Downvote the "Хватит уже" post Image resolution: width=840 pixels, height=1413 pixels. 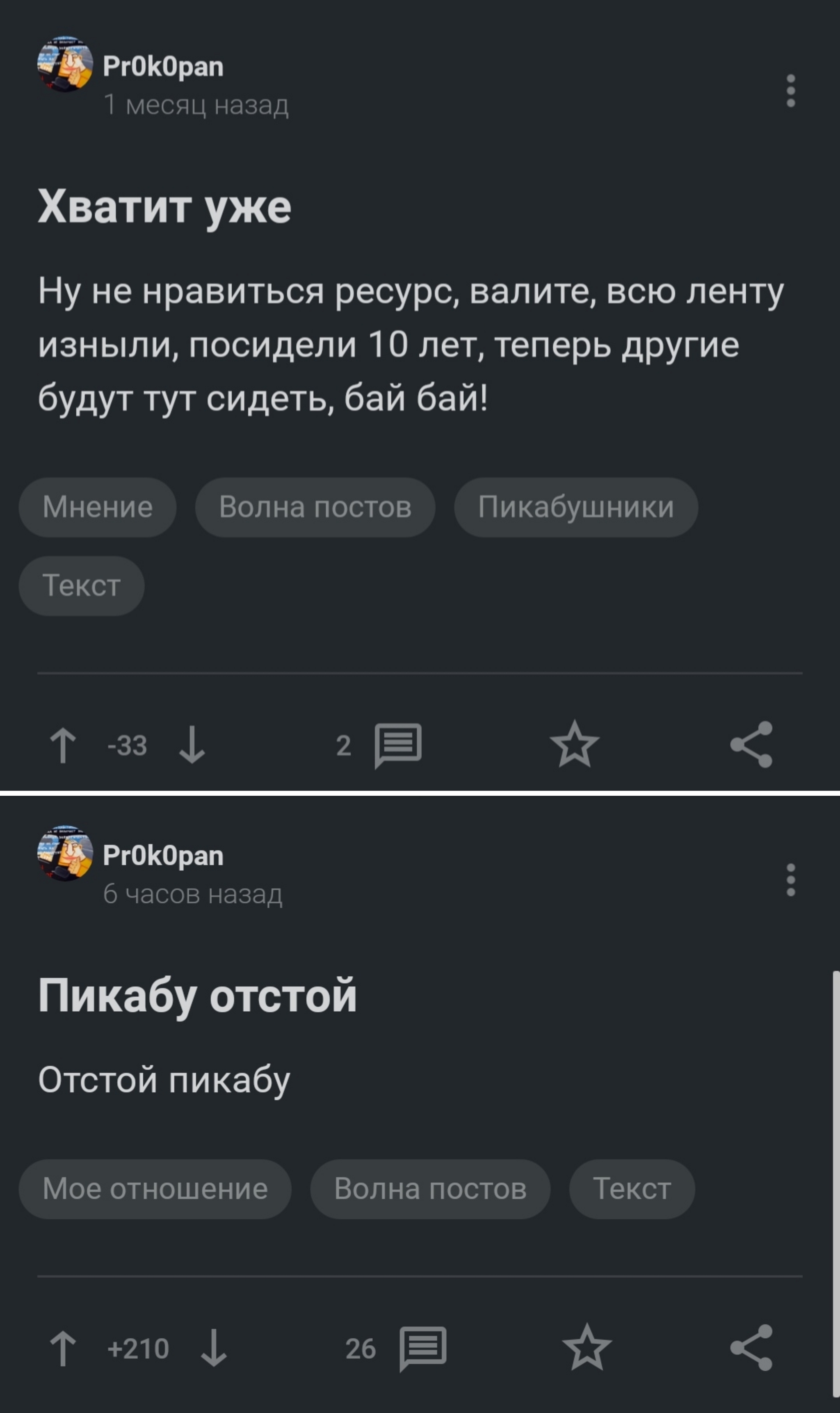(x=192, y=745)
